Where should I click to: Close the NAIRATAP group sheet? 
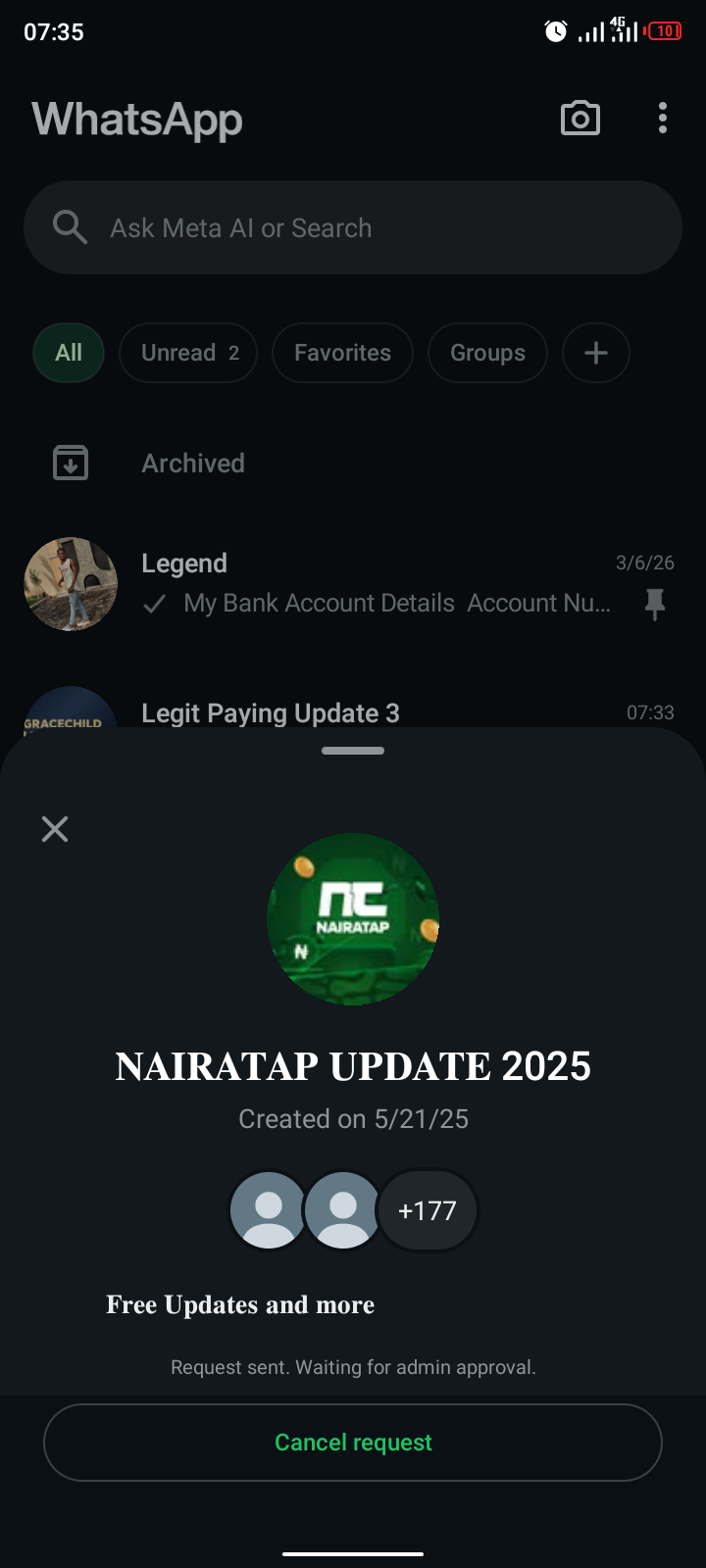(55, 829)
